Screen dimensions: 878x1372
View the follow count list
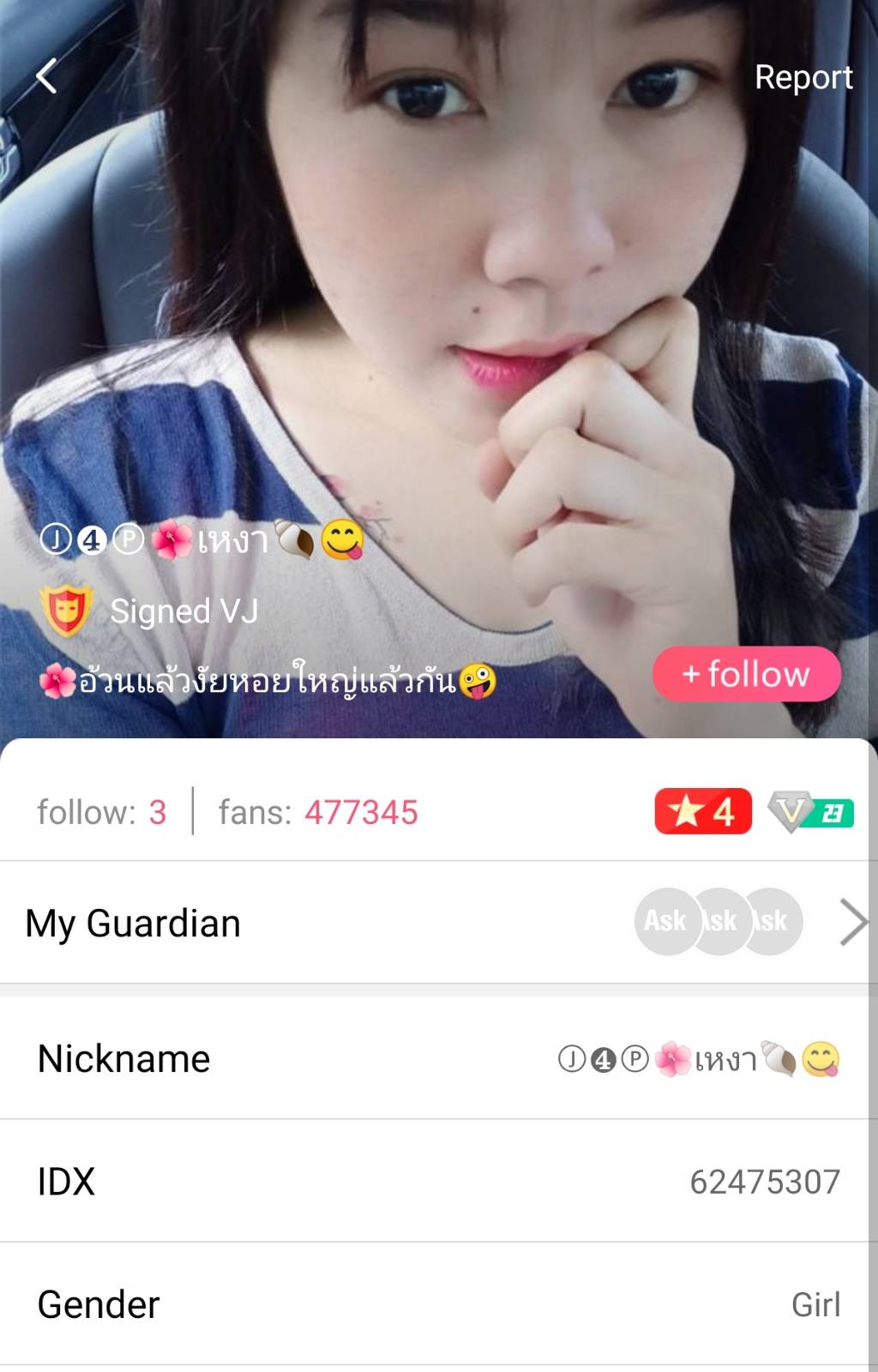tap(101, 812)
